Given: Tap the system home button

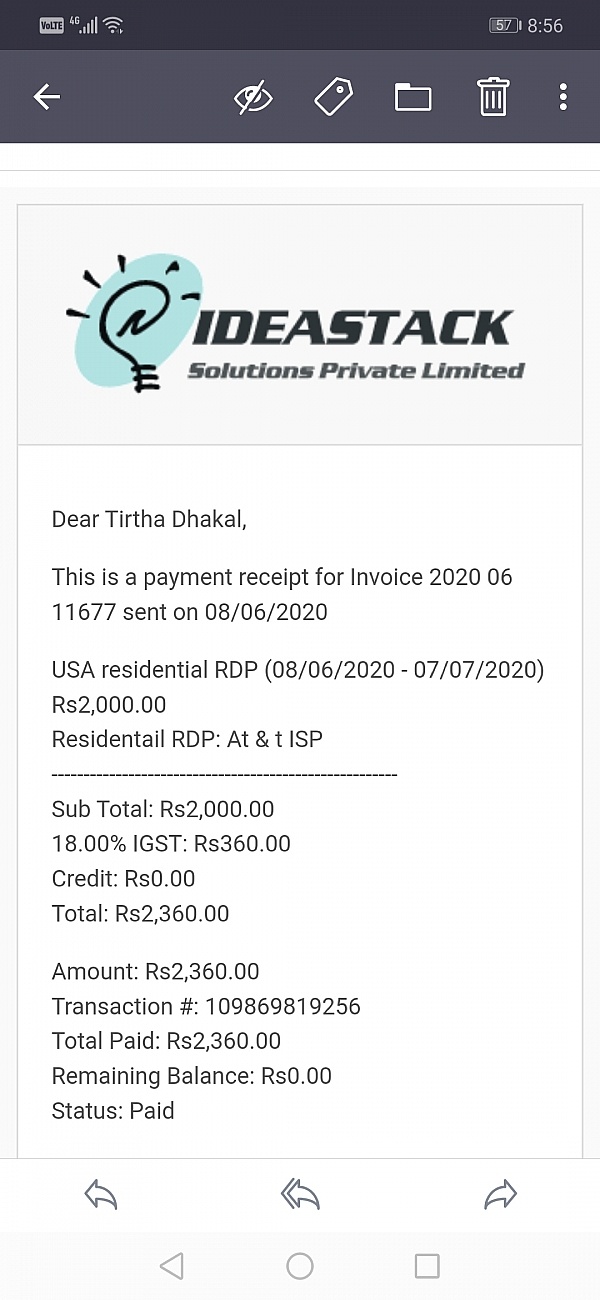Looking at the screenshot, I should (300, 1266).
